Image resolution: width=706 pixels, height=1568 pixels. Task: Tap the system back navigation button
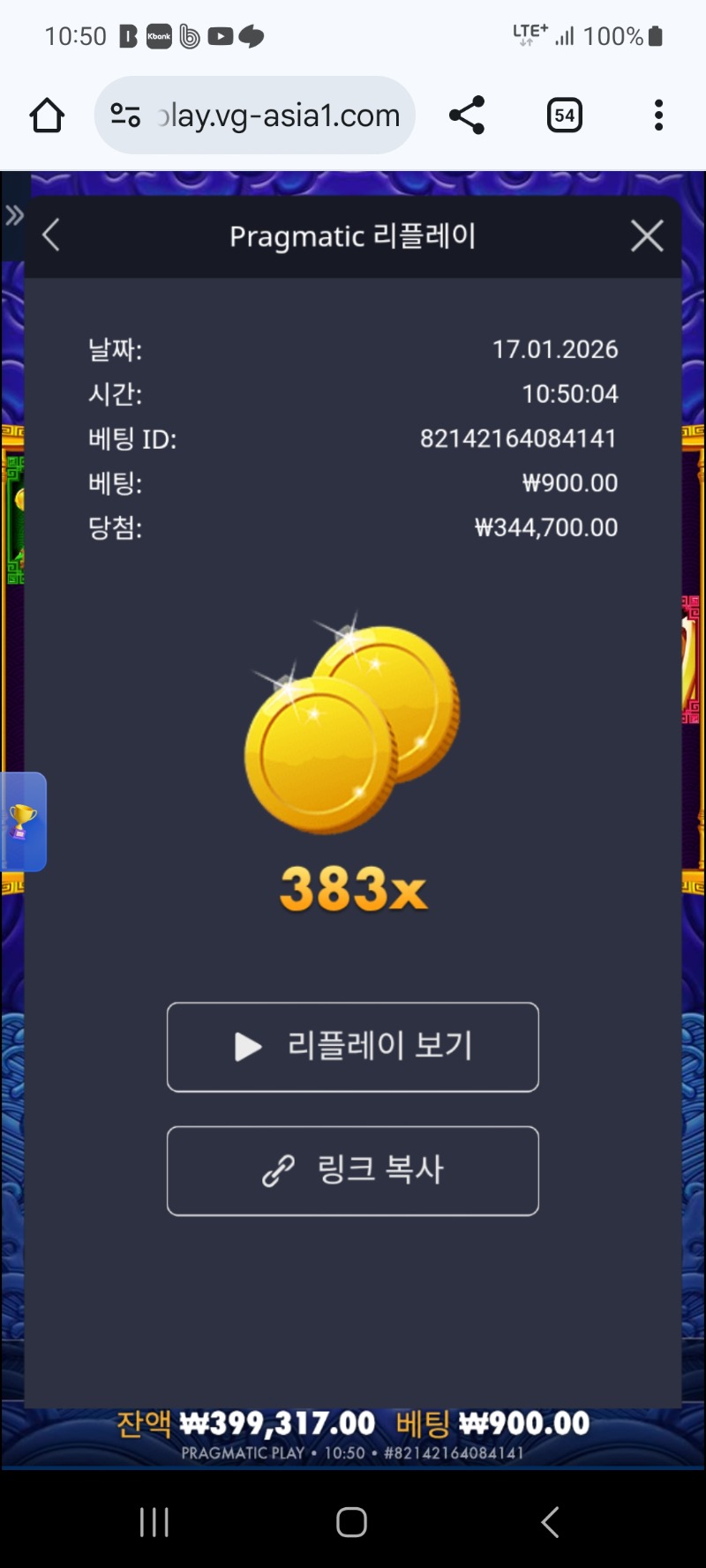pos(550,1522)
